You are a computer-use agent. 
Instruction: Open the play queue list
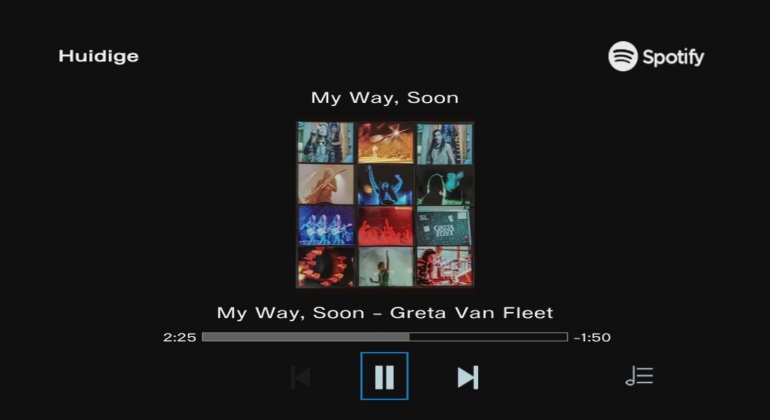tap(639, 376)
